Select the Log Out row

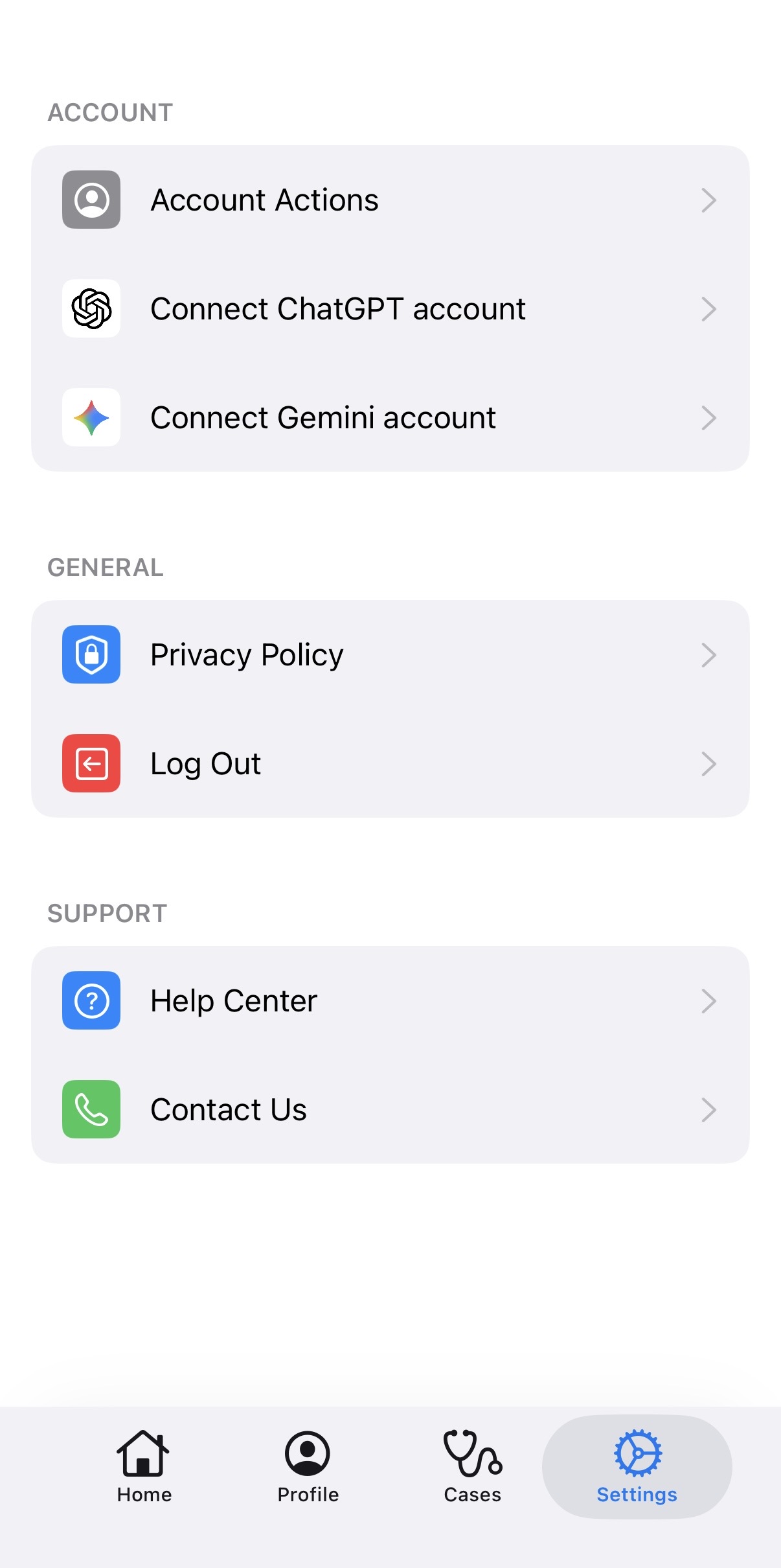tap(390, 764)
